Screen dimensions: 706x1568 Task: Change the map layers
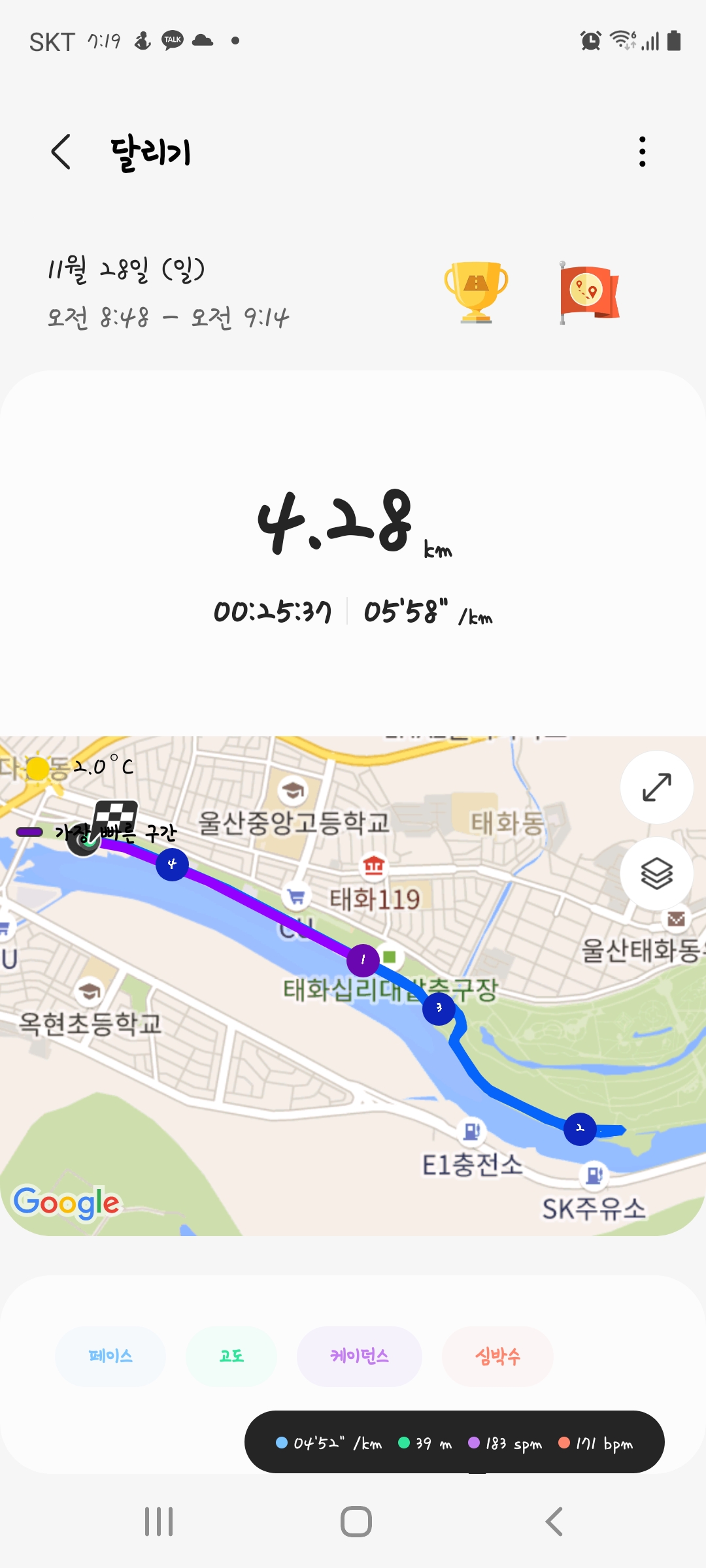coord(656,874)
